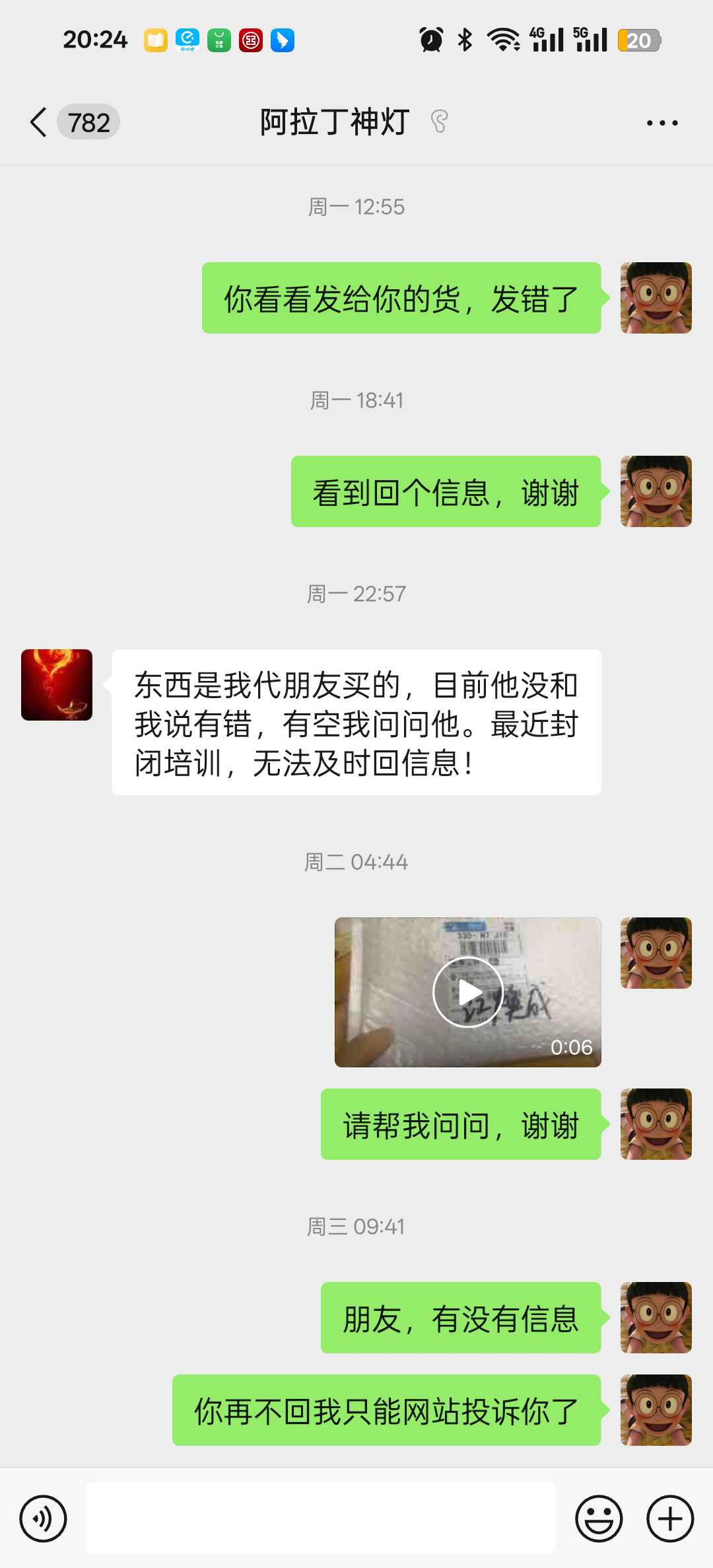713x1568 pixels.
Task: Open 阿拉丁神灯's lamp avatar profile
Action: coord(57,685)
